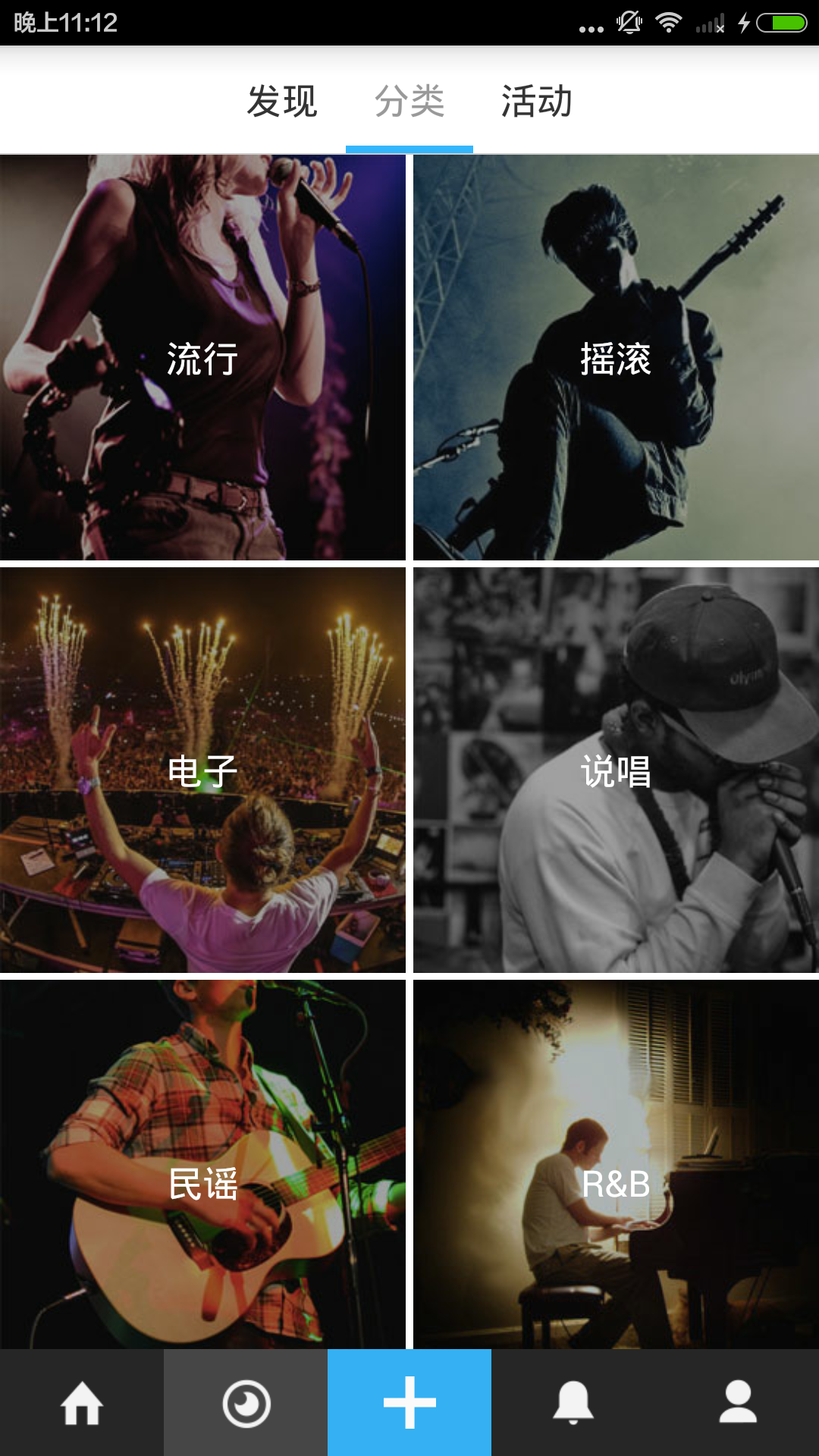
Task: Tap the discover icon in bottom bar
Action: point(246,1403)
